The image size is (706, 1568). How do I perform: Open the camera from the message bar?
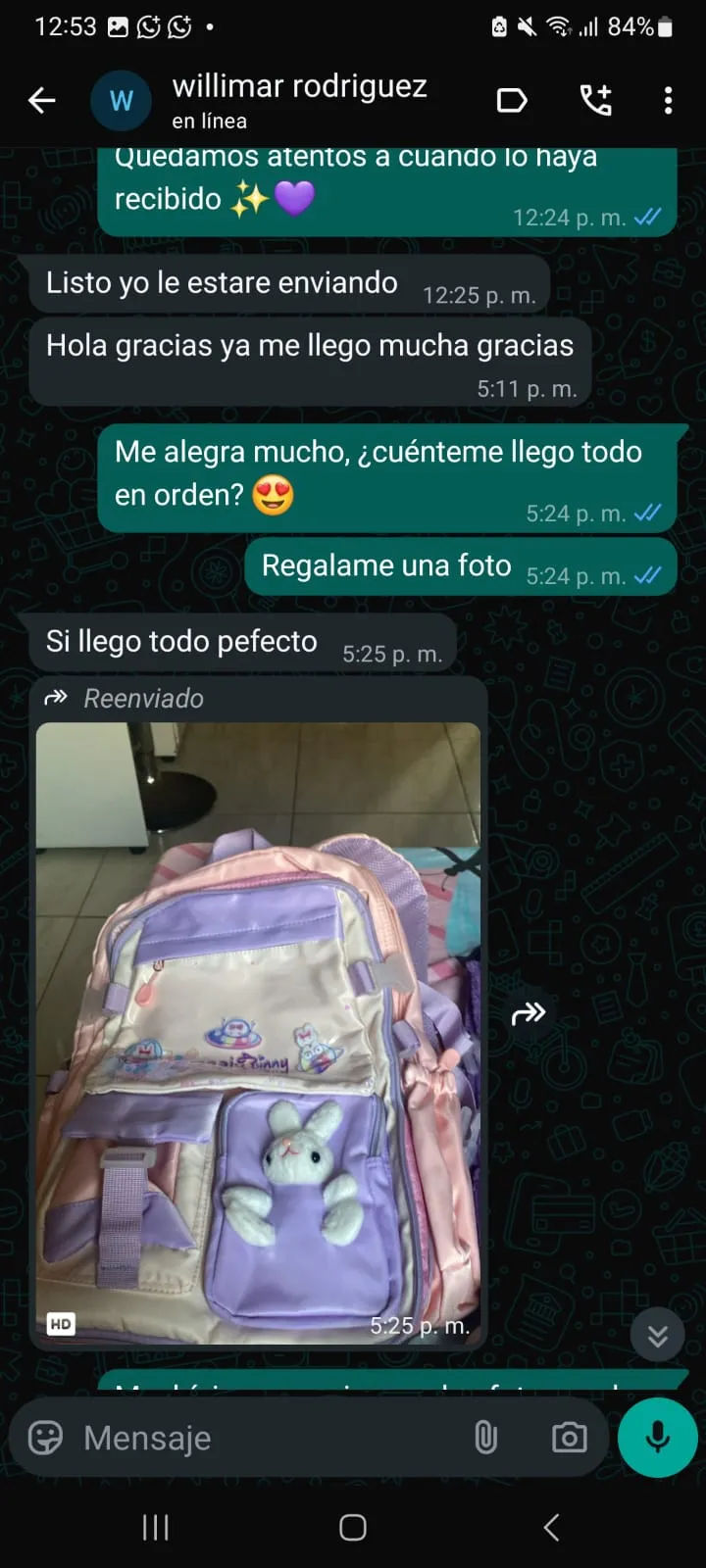(569, 1438)
